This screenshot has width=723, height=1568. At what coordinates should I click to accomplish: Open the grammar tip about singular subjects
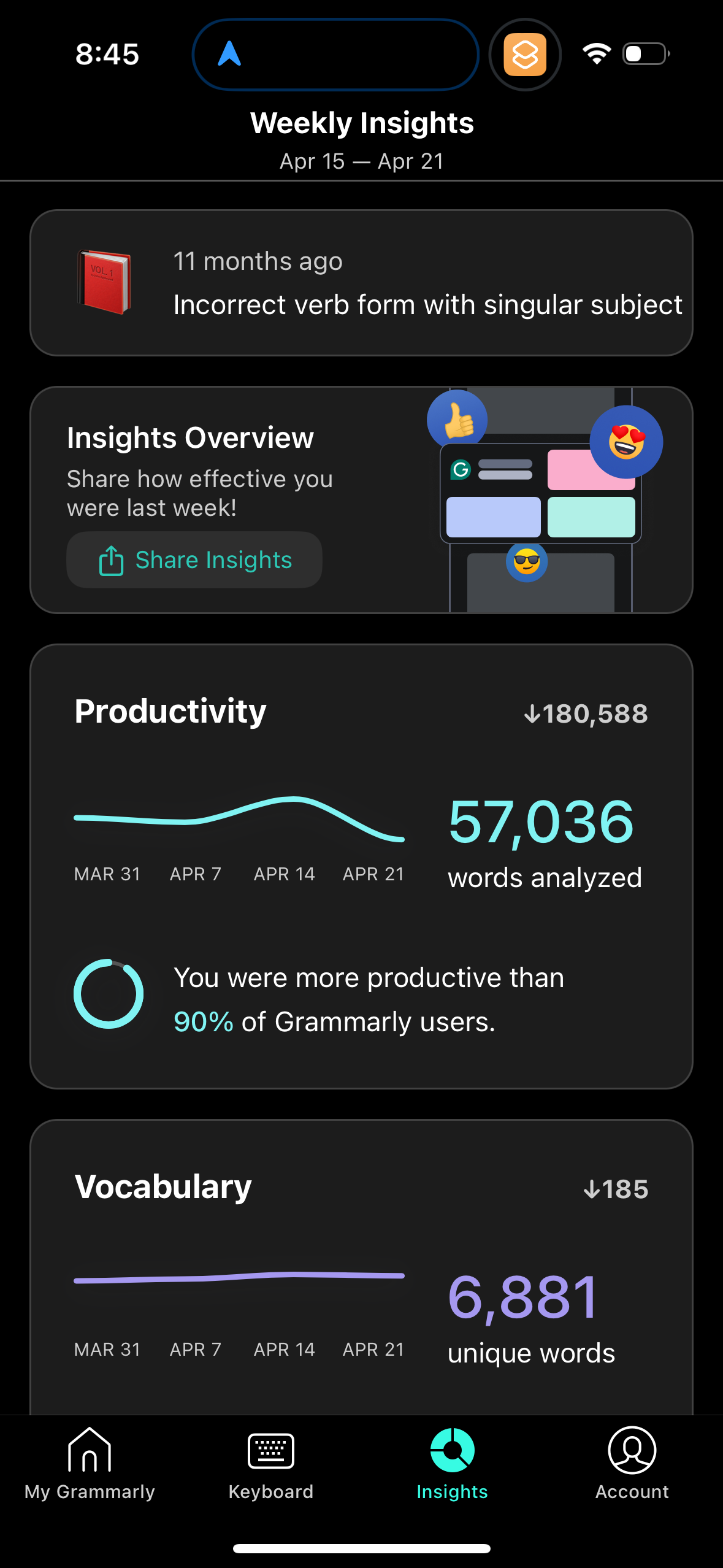click(x=362, y=282)
